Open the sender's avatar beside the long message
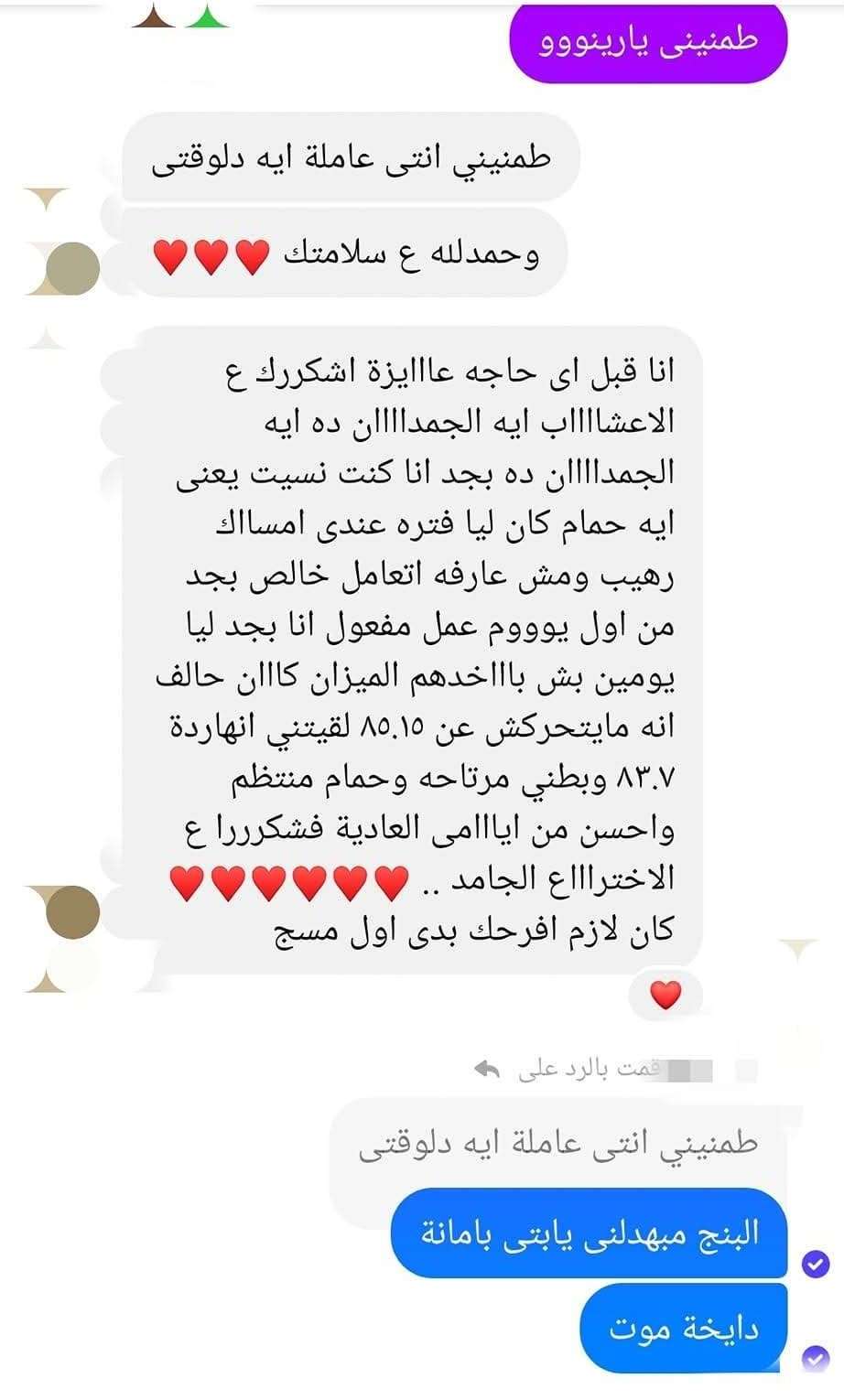This screenshot has width=844, height=1400. [x=72, y=911]
